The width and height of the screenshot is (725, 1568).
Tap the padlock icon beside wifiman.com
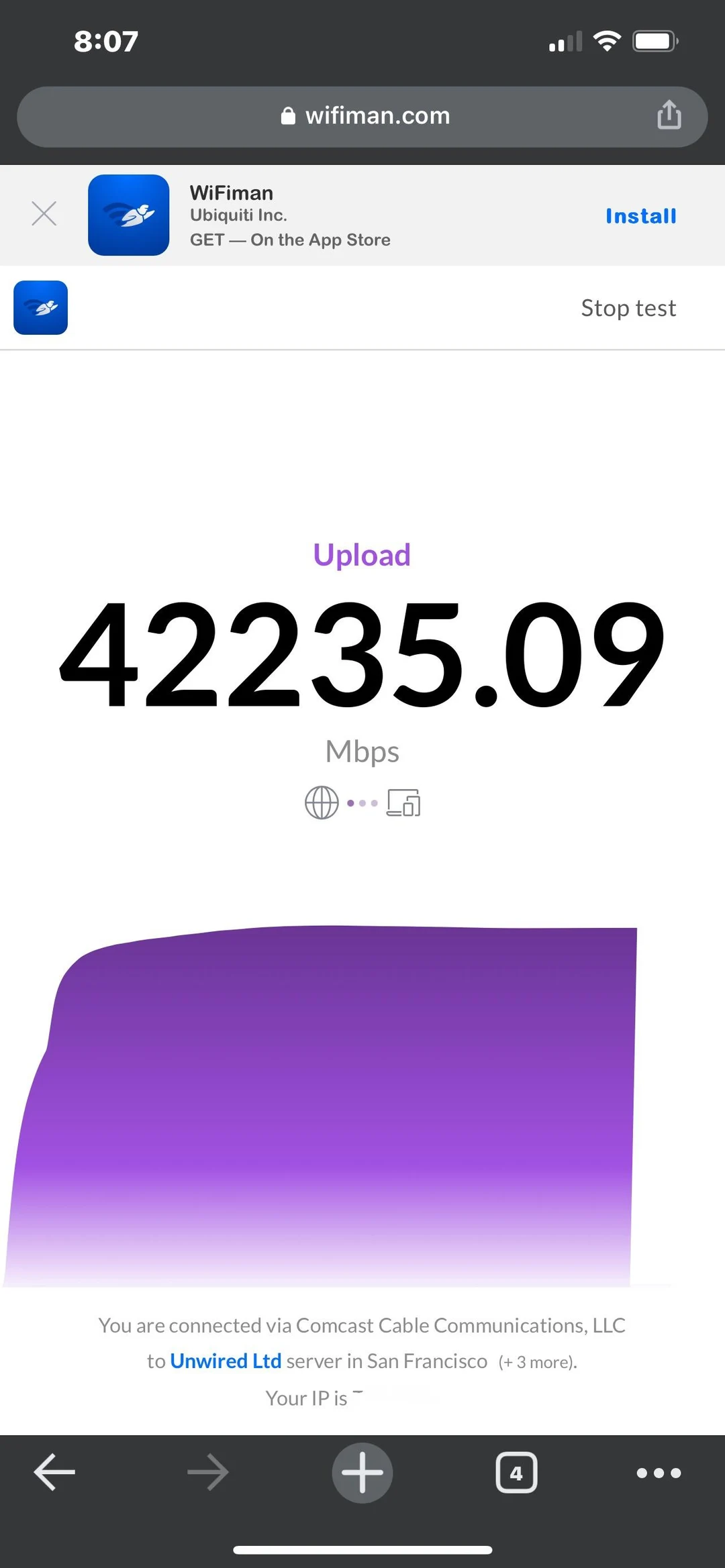tap(287, 115)
